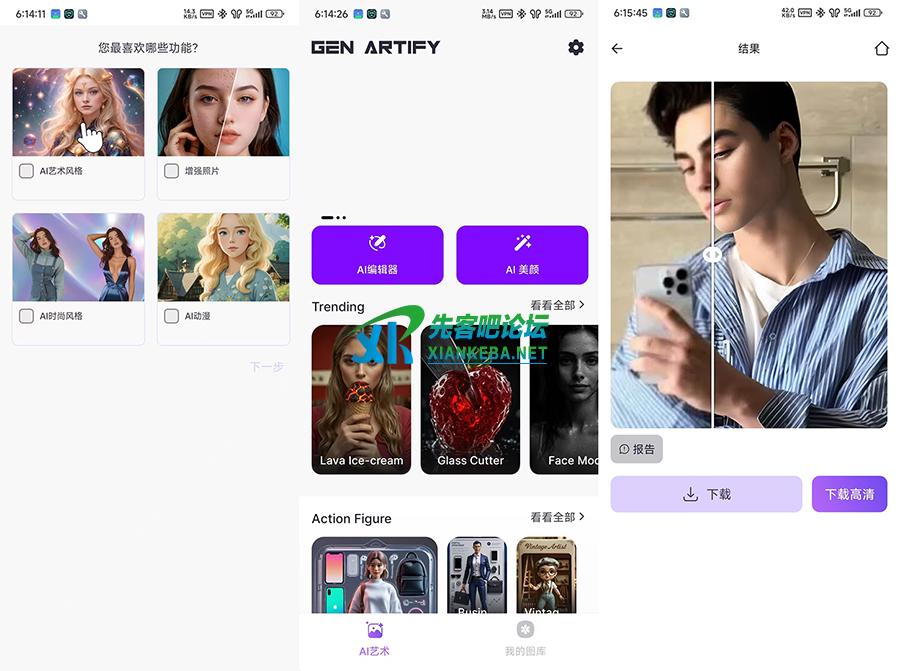The height and width of the screenshot is (671, 900).
Task: Go back from the 结果 screen
Action: pos(617,48)
